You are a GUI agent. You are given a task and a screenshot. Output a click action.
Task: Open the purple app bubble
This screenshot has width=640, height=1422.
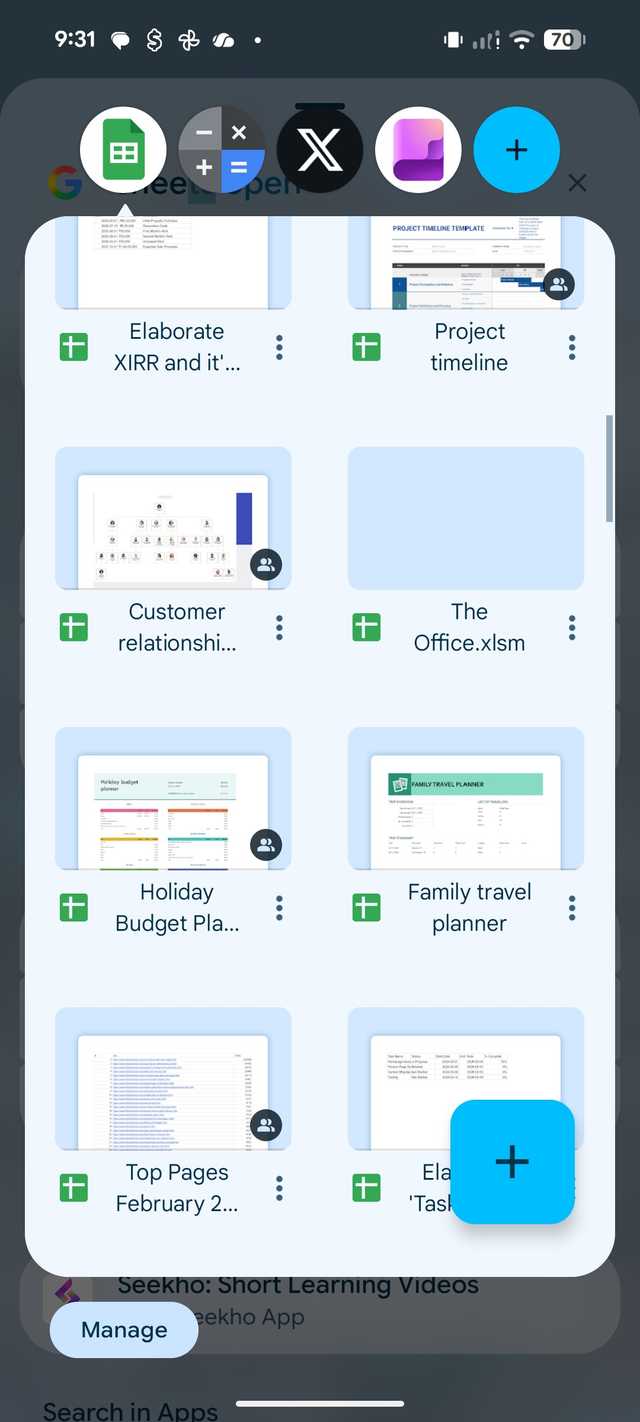418,150
